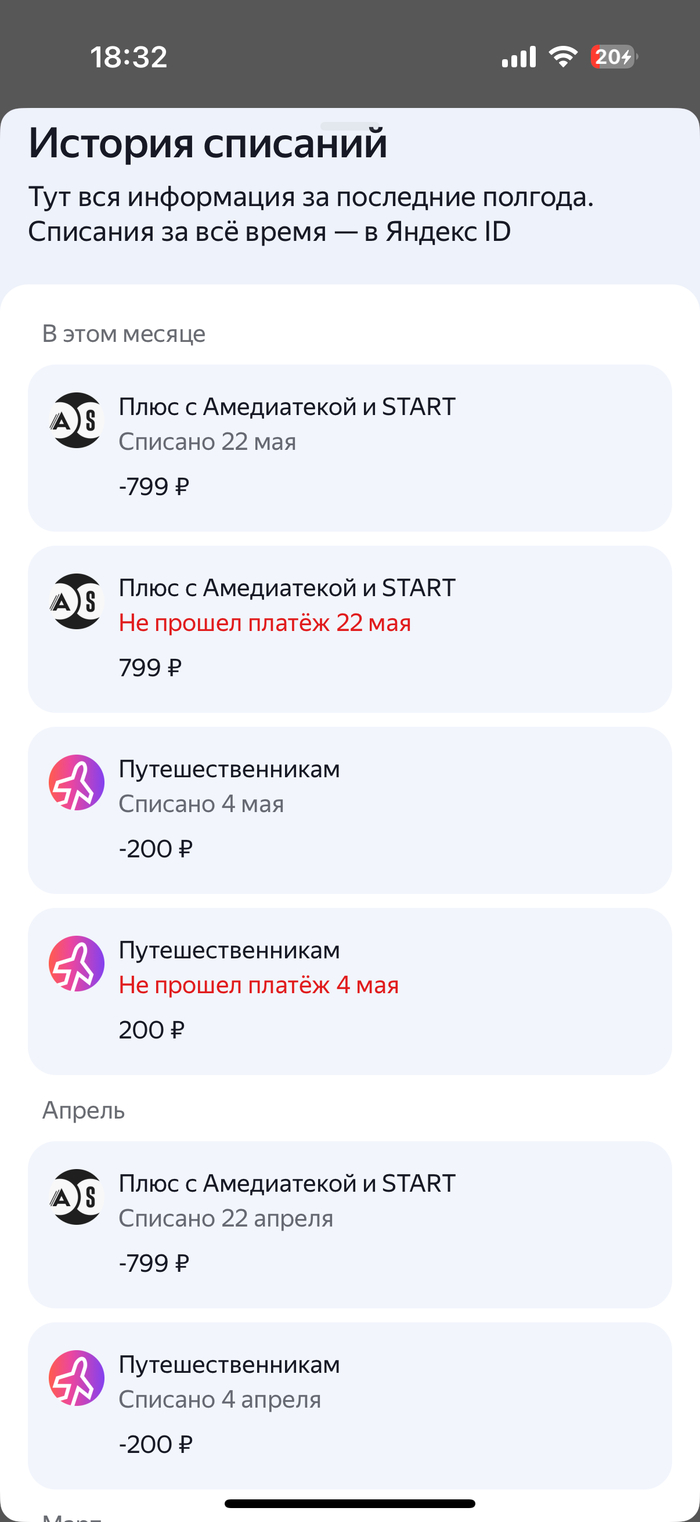Open the Путешественникам charge from 4 мая
The image size is (700, 1522).
tap(349, 810)
